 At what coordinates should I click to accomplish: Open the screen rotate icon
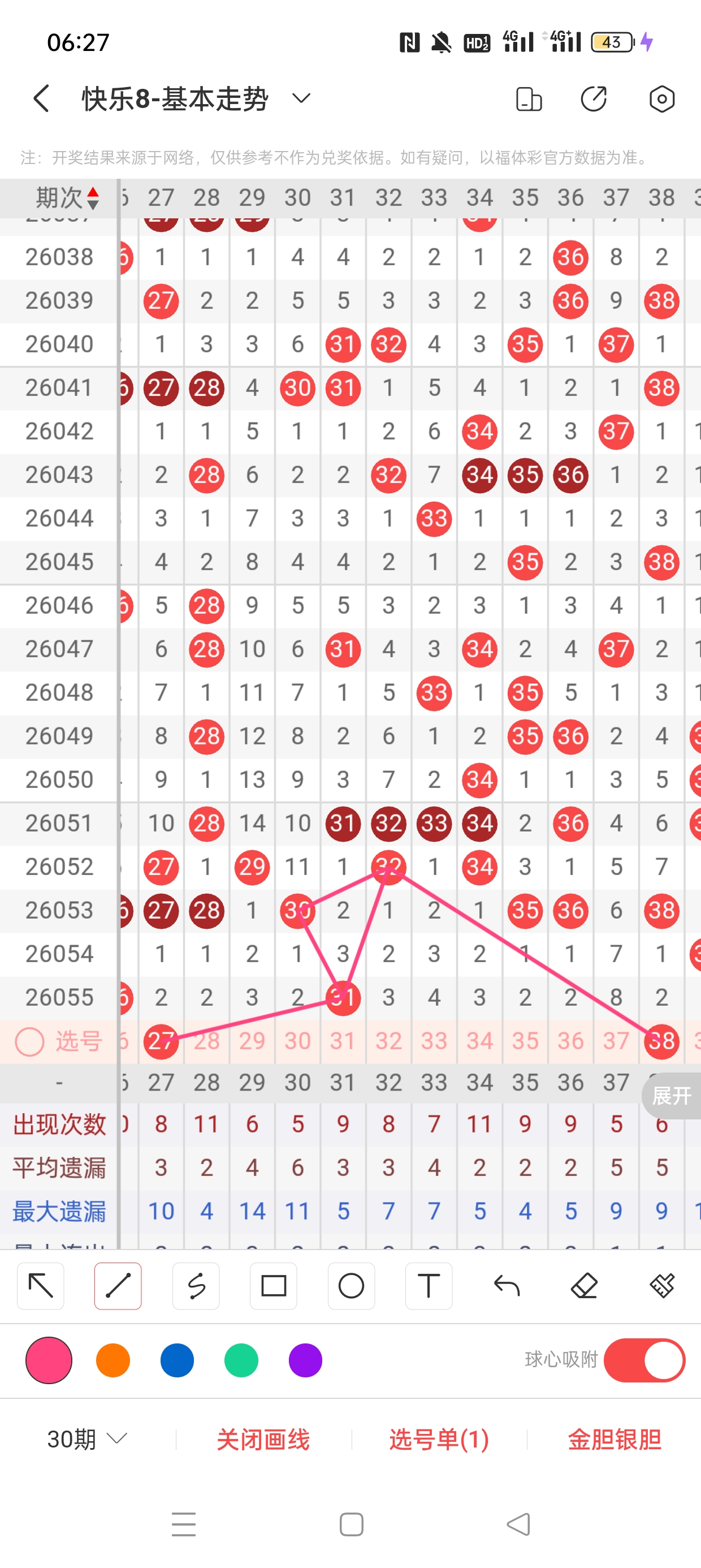(529, 98)
